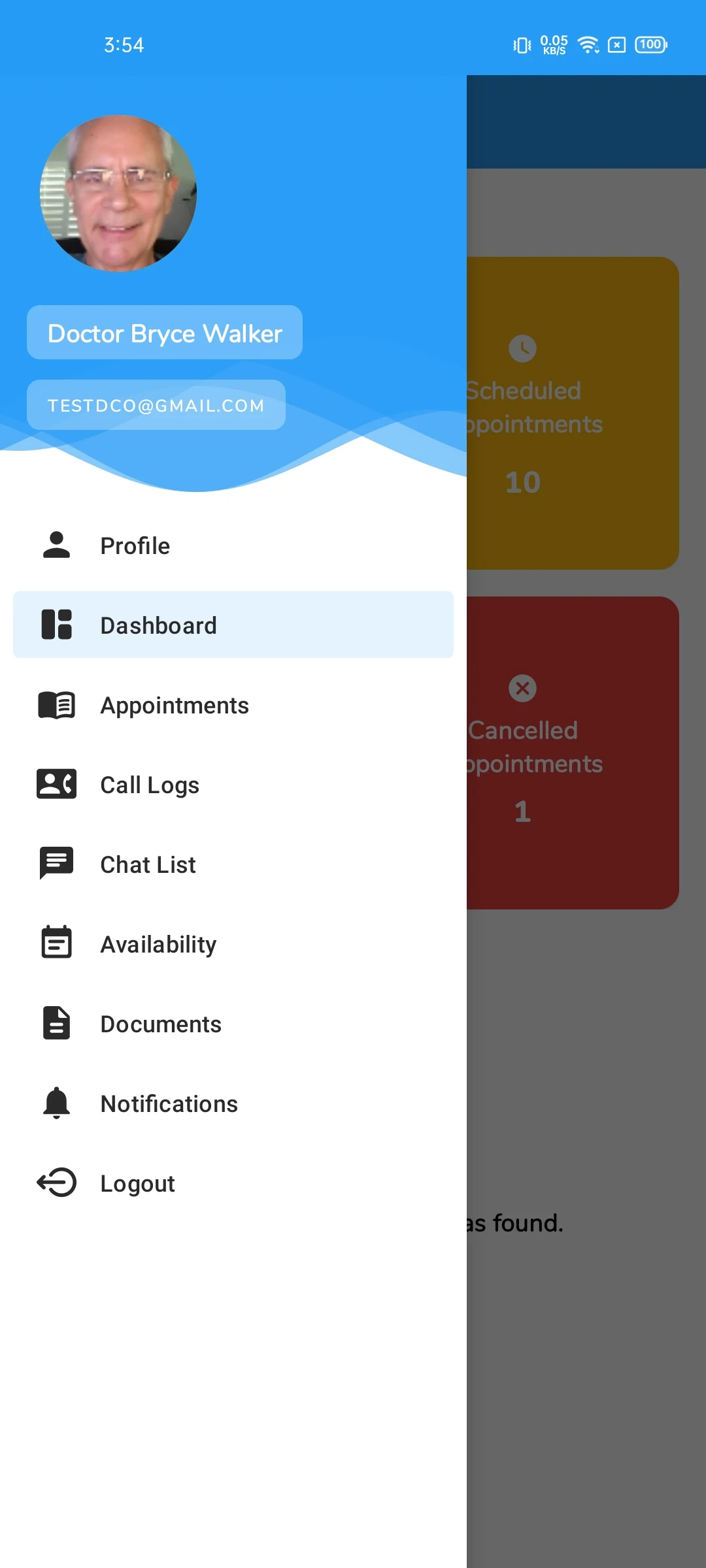Select Dashboard in the drawer
The width and height of the screenshot is (706, 1568).
158,625
